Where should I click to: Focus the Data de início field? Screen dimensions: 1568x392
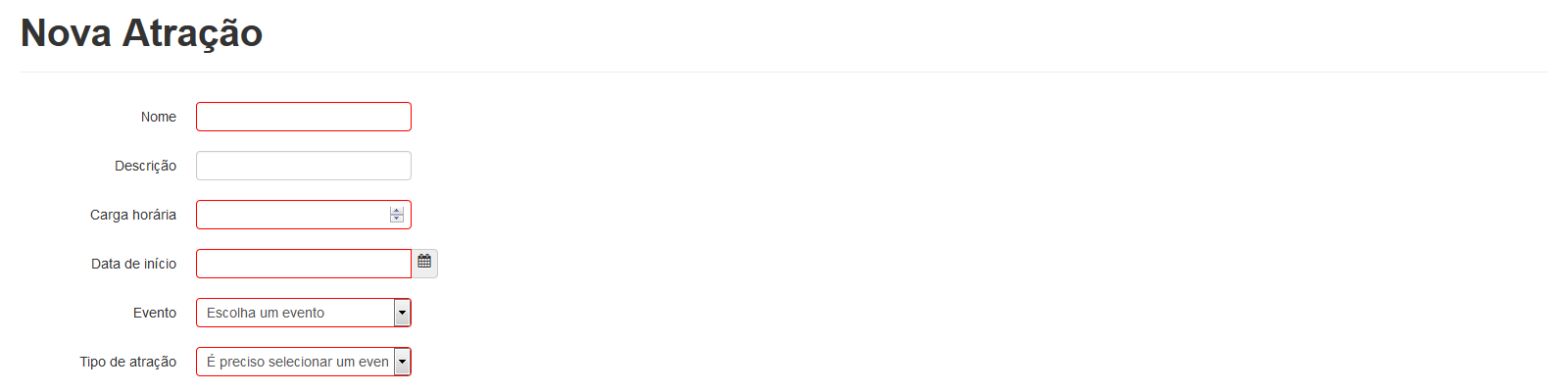point(303,264)
